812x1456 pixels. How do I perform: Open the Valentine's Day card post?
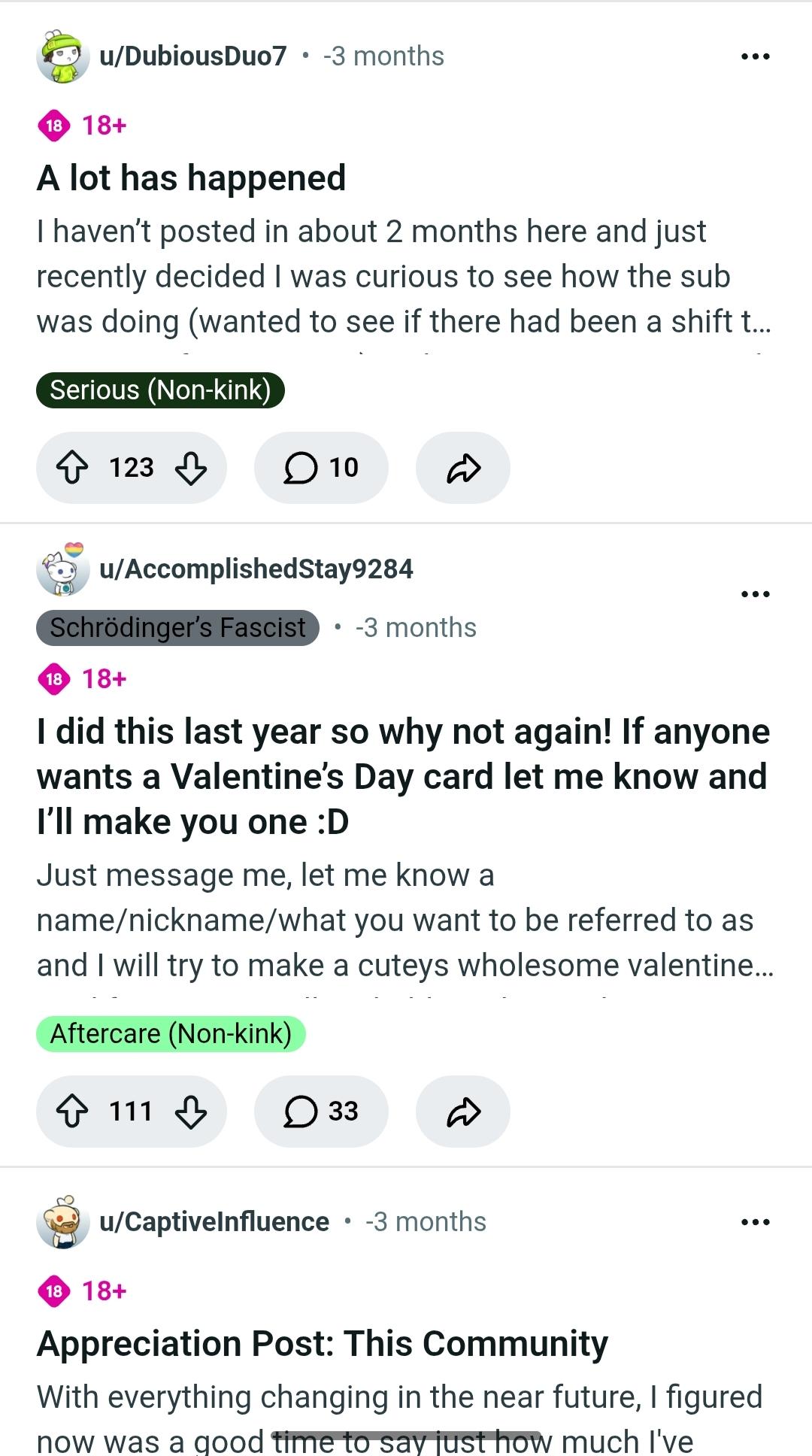pos(403,776)
